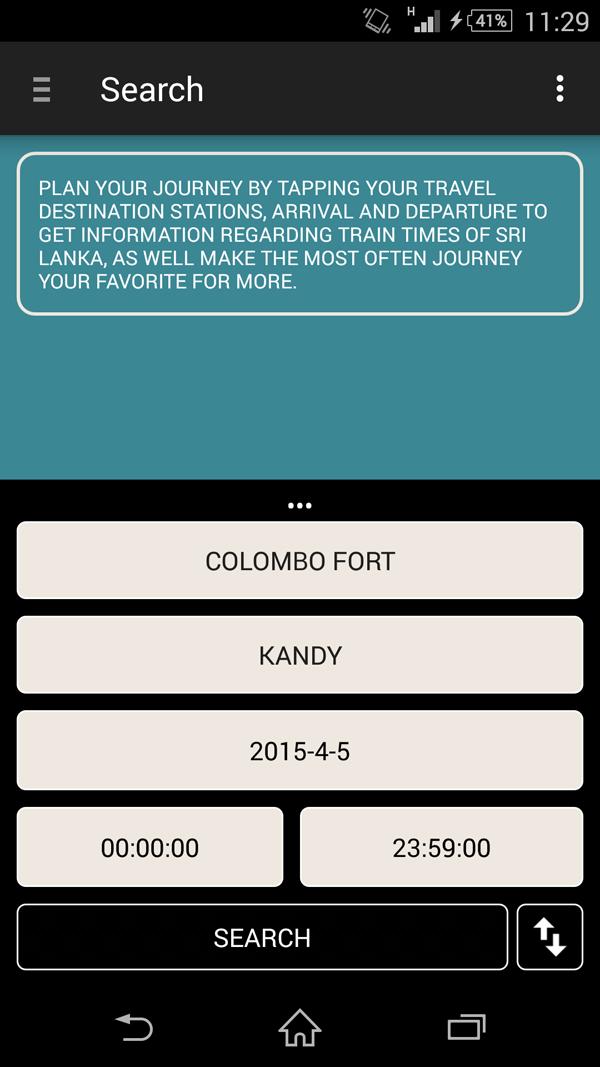Screen dimensions: 600x1067
Task: Tap the SEARCH button
Action: pyautogui.click(x=262, y=938)
